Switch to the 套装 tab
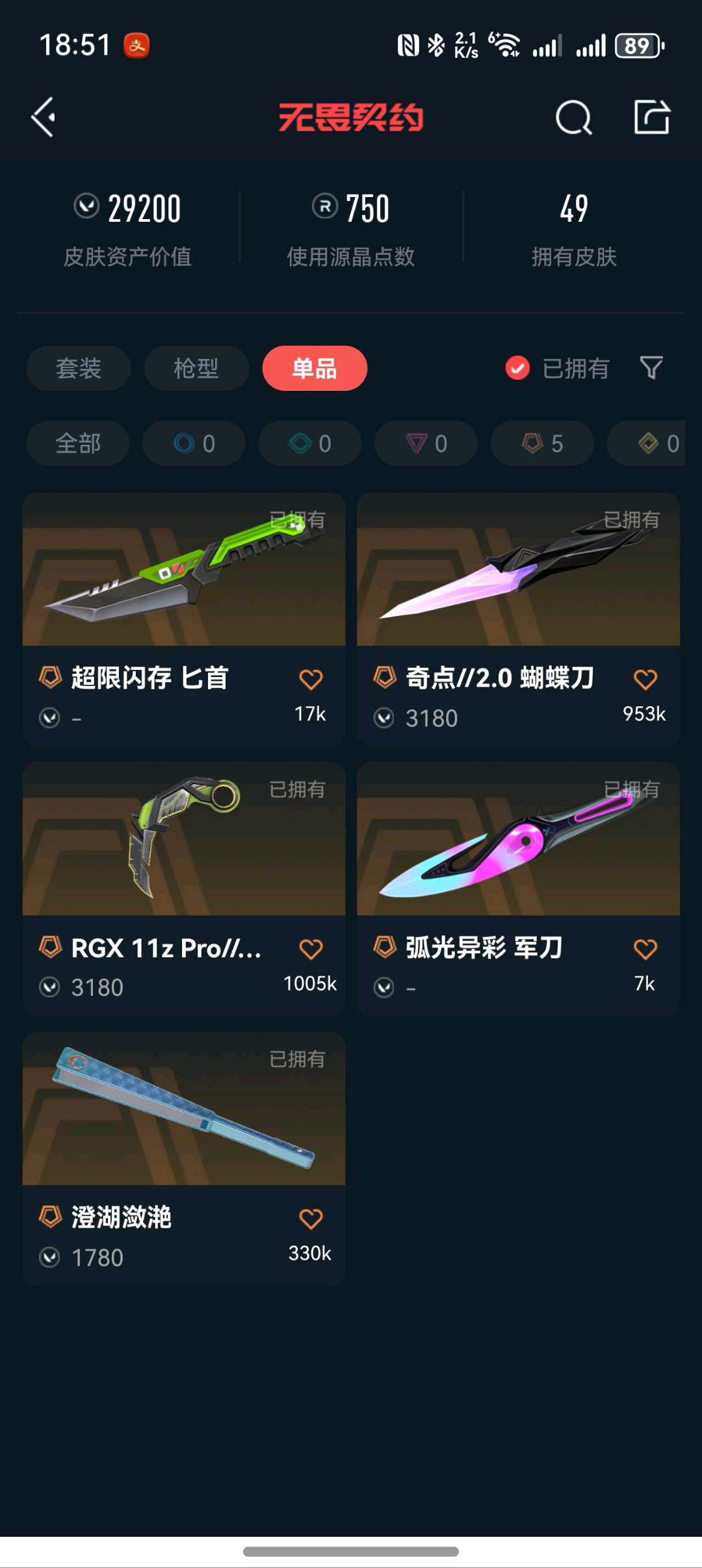The image size is (702, 1568). point(79,368)
